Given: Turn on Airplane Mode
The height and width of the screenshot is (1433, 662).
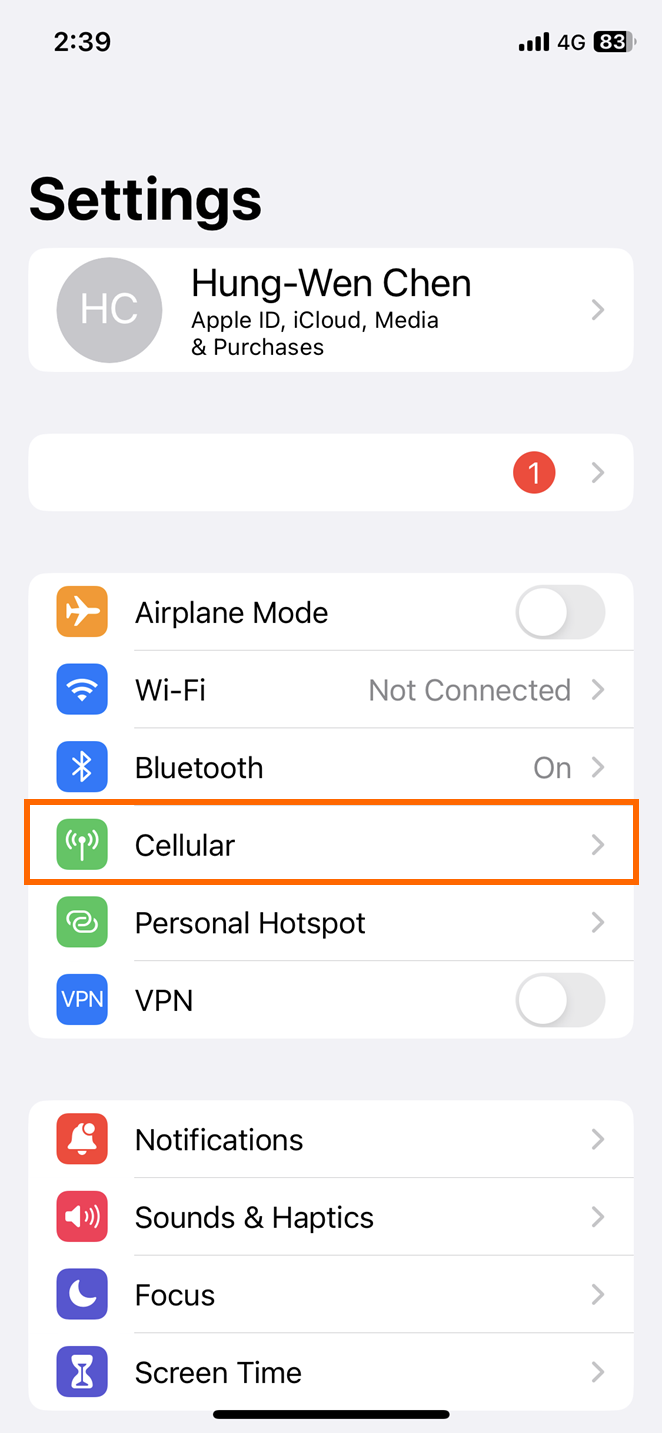Looking at the screenshot, I should 560,612.
